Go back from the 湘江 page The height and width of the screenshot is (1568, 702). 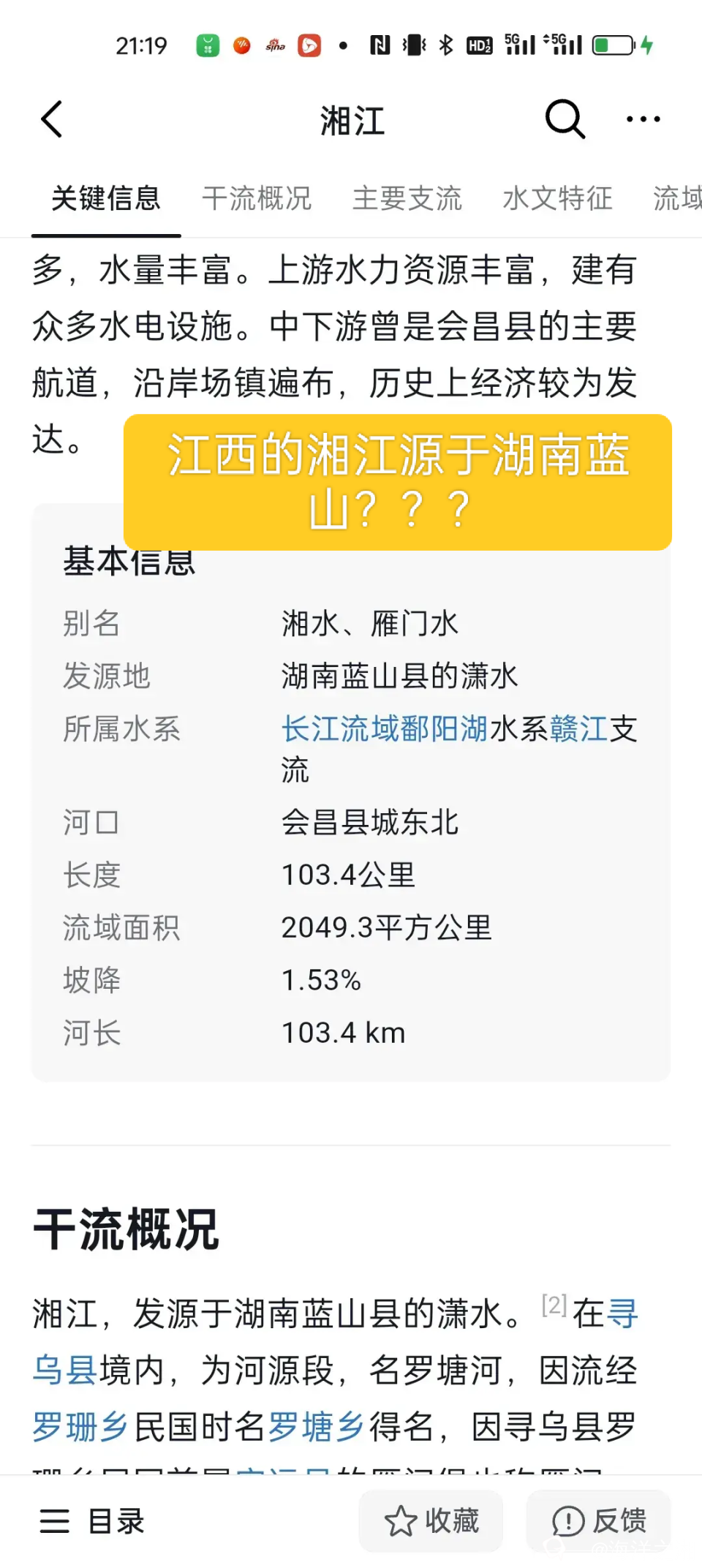coord(52,119)
